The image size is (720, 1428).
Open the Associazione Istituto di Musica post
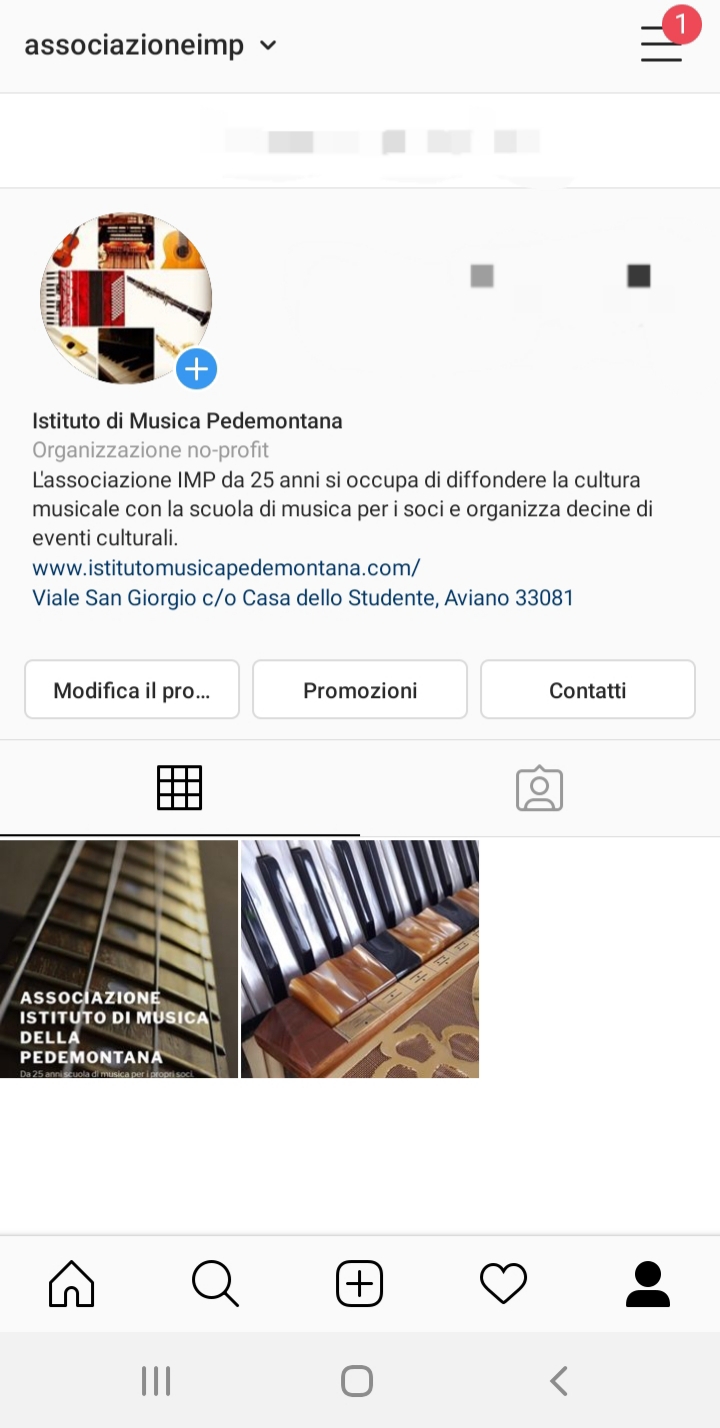119,959
